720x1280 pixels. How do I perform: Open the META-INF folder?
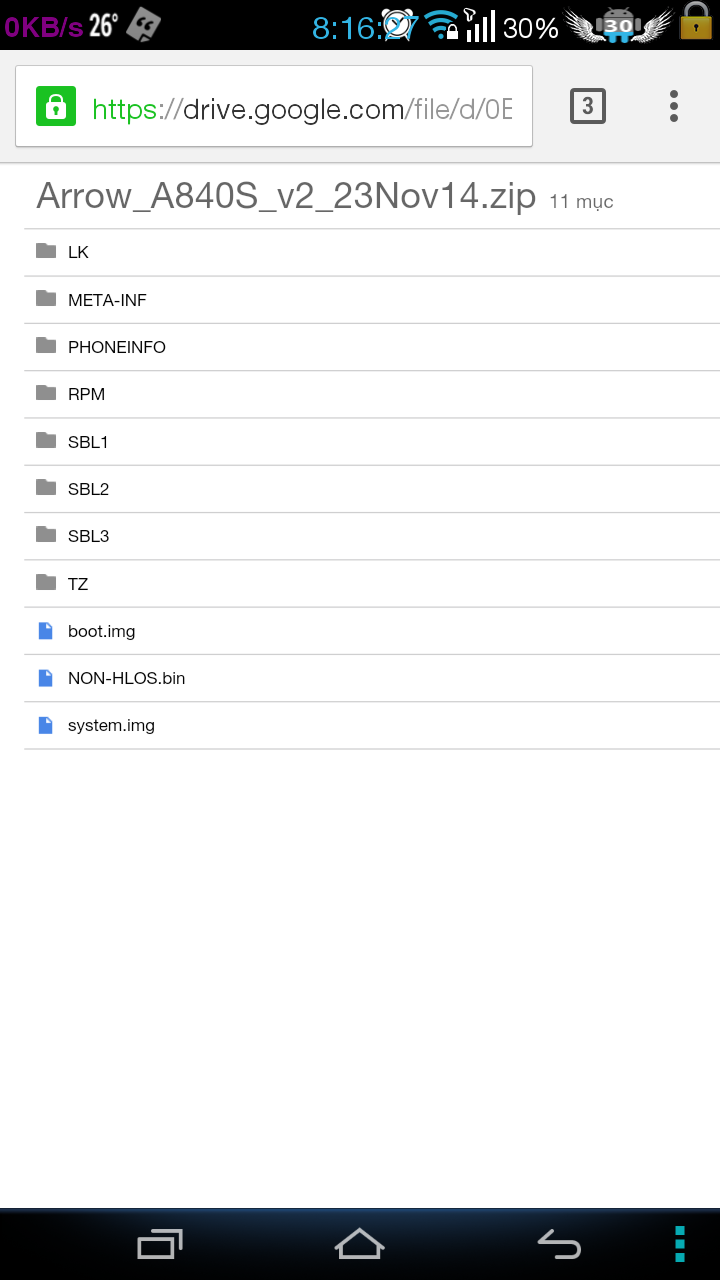pyautogui.click(x=372, y=300)
